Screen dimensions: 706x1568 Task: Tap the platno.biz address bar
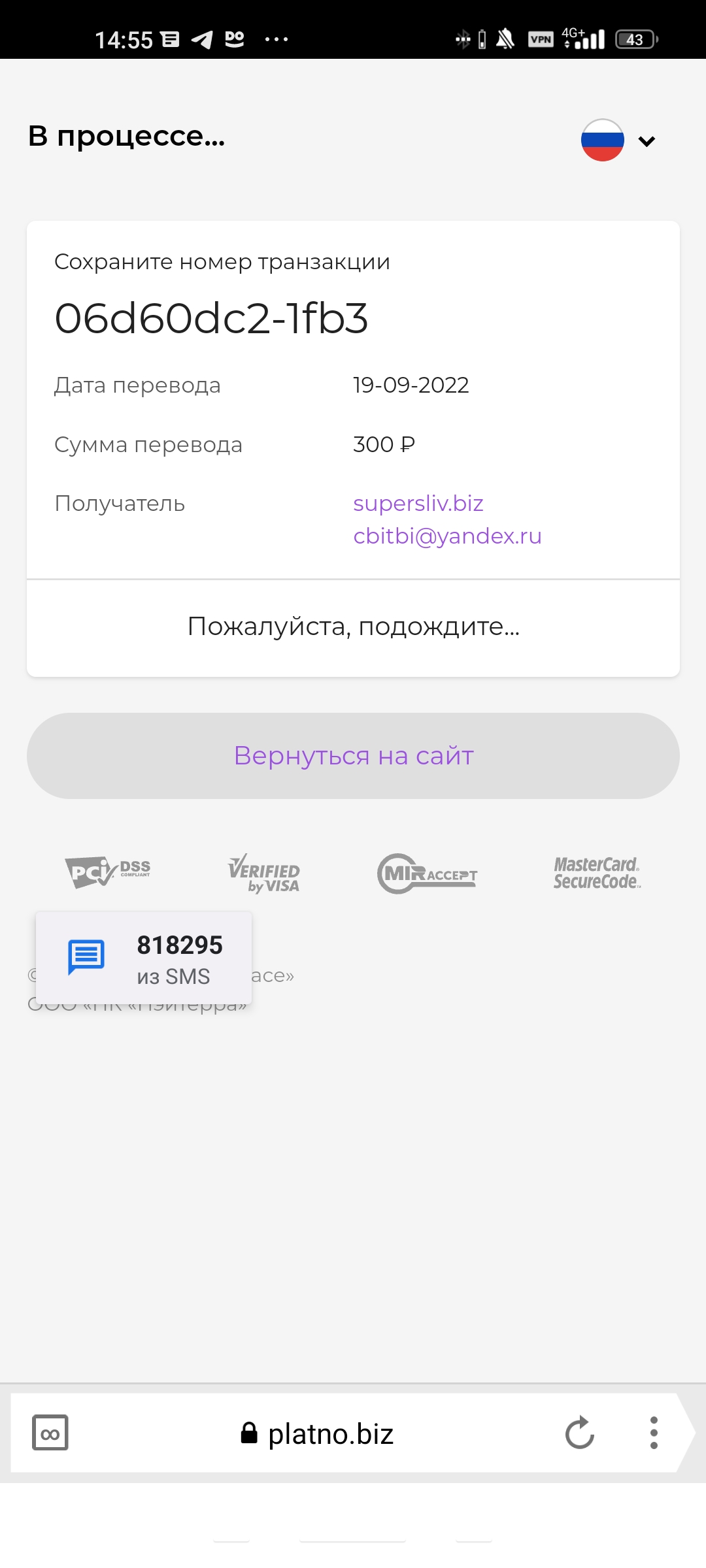(317, 1434)
